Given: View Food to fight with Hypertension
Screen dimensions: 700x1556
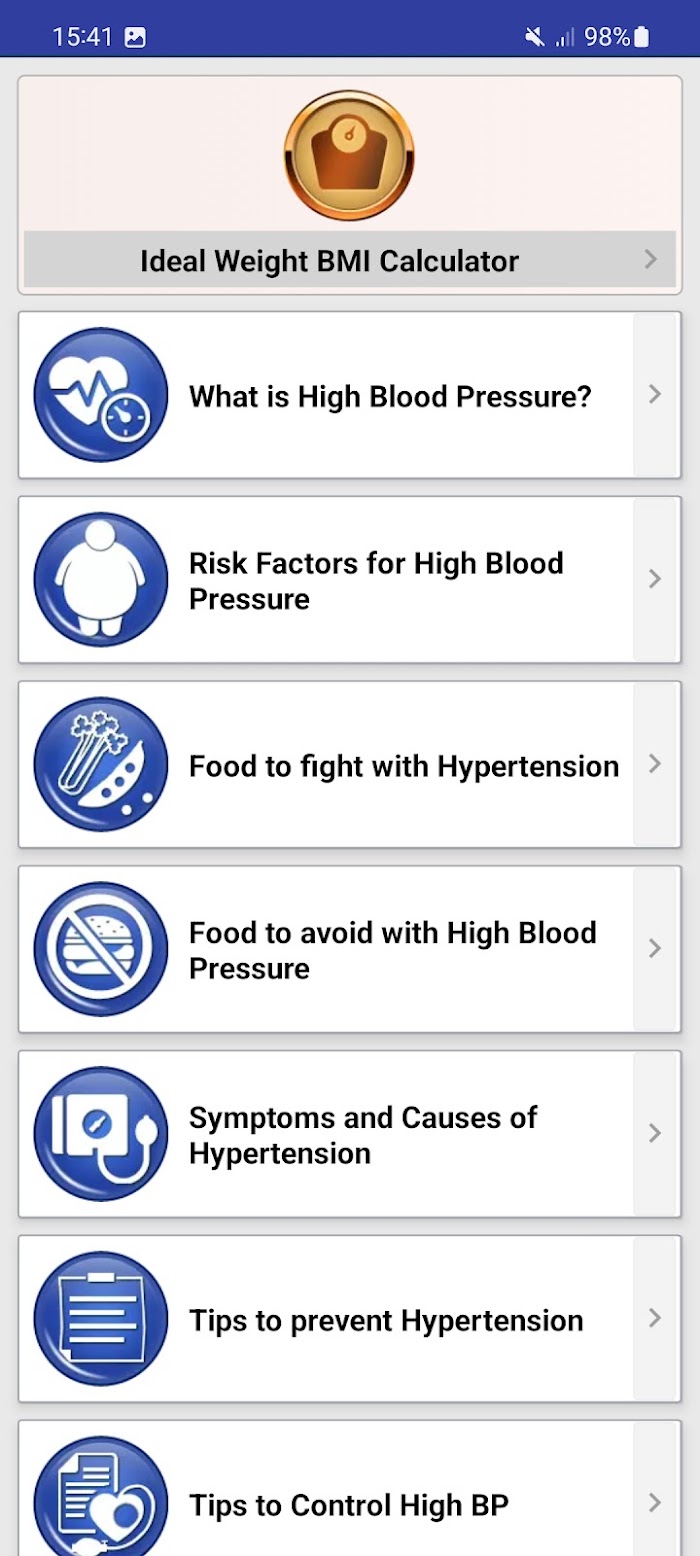Looking at the screenshot, I should point(350,765).
